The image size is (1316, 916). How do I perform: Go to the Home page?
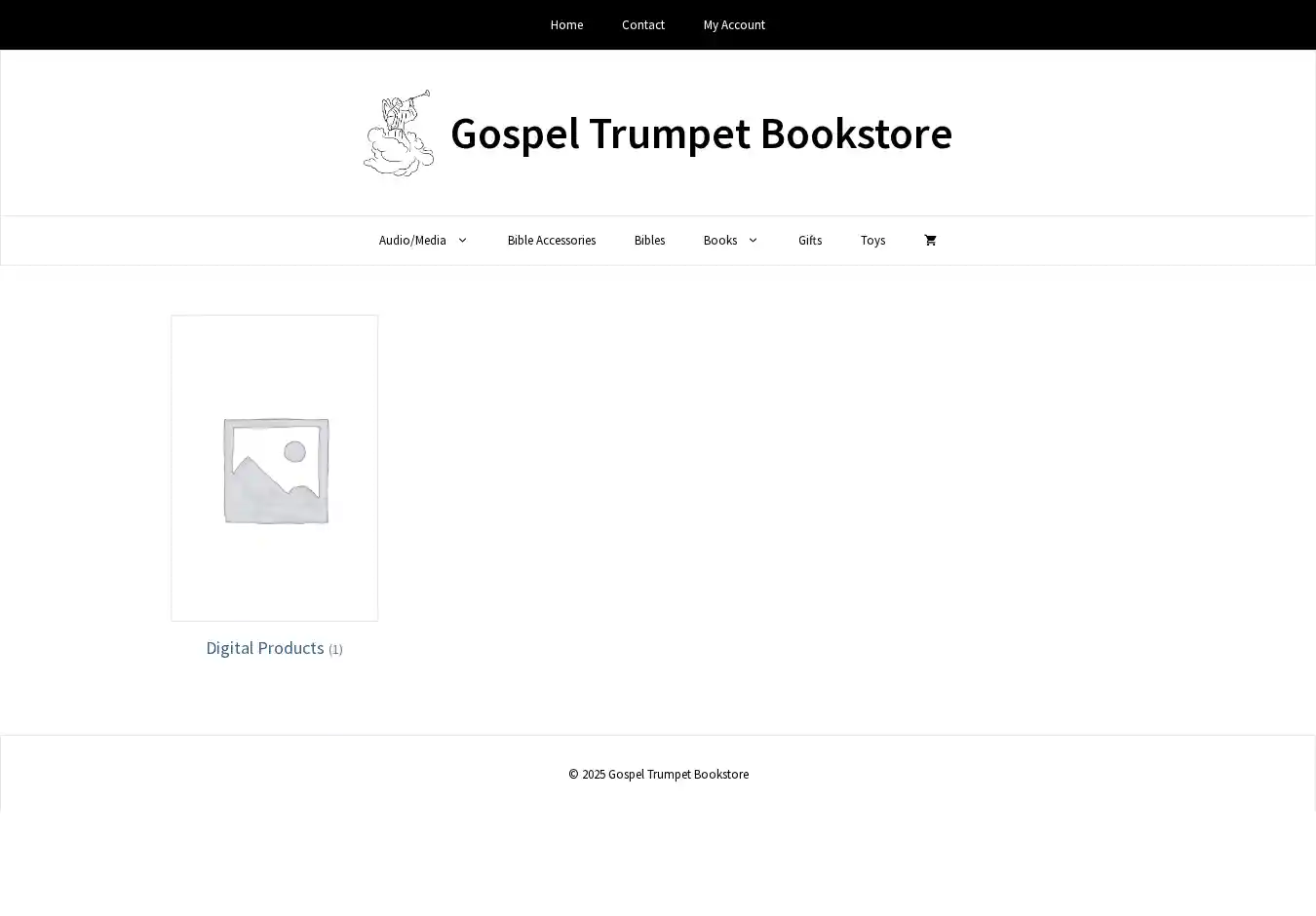point(566,25)
